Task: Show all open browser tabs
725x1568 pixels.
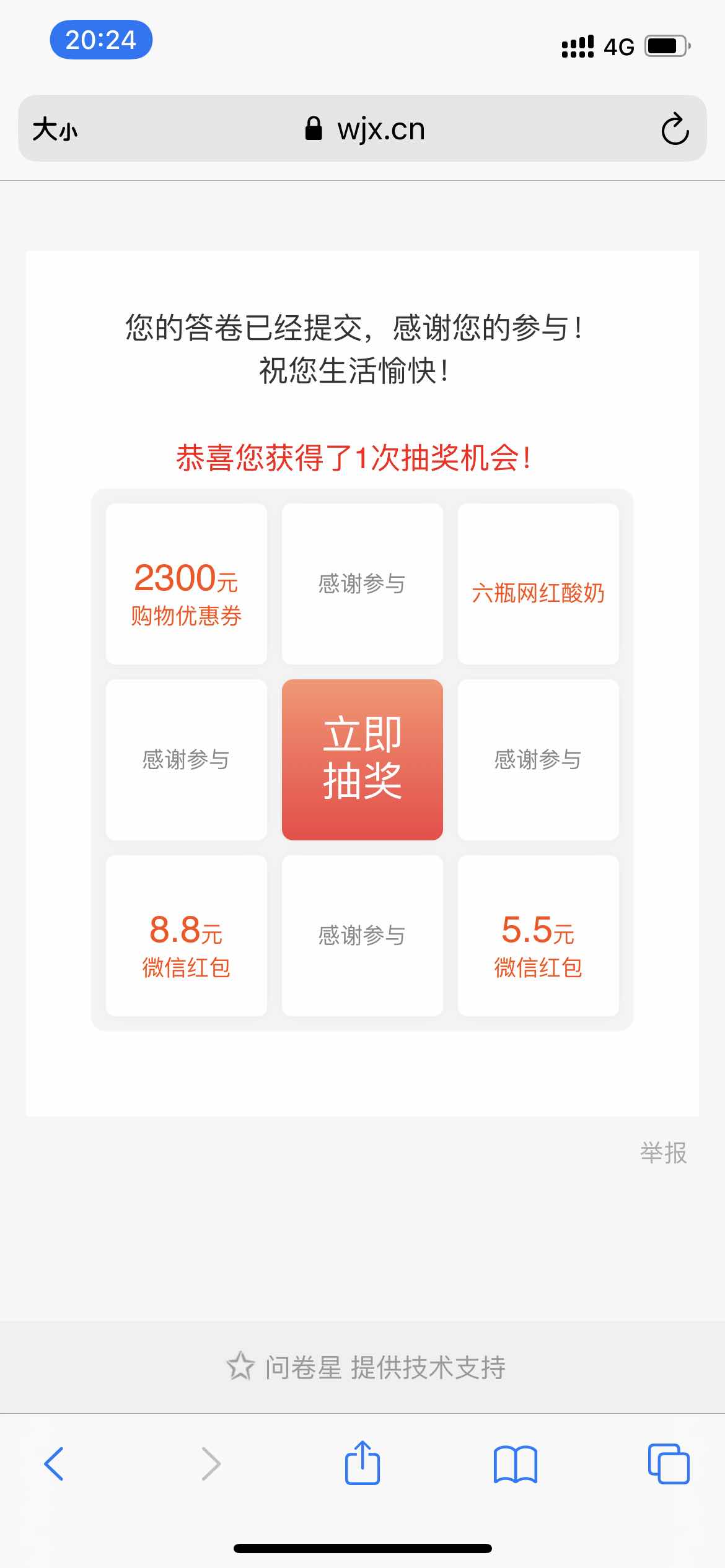Action: click(668, 1464)
